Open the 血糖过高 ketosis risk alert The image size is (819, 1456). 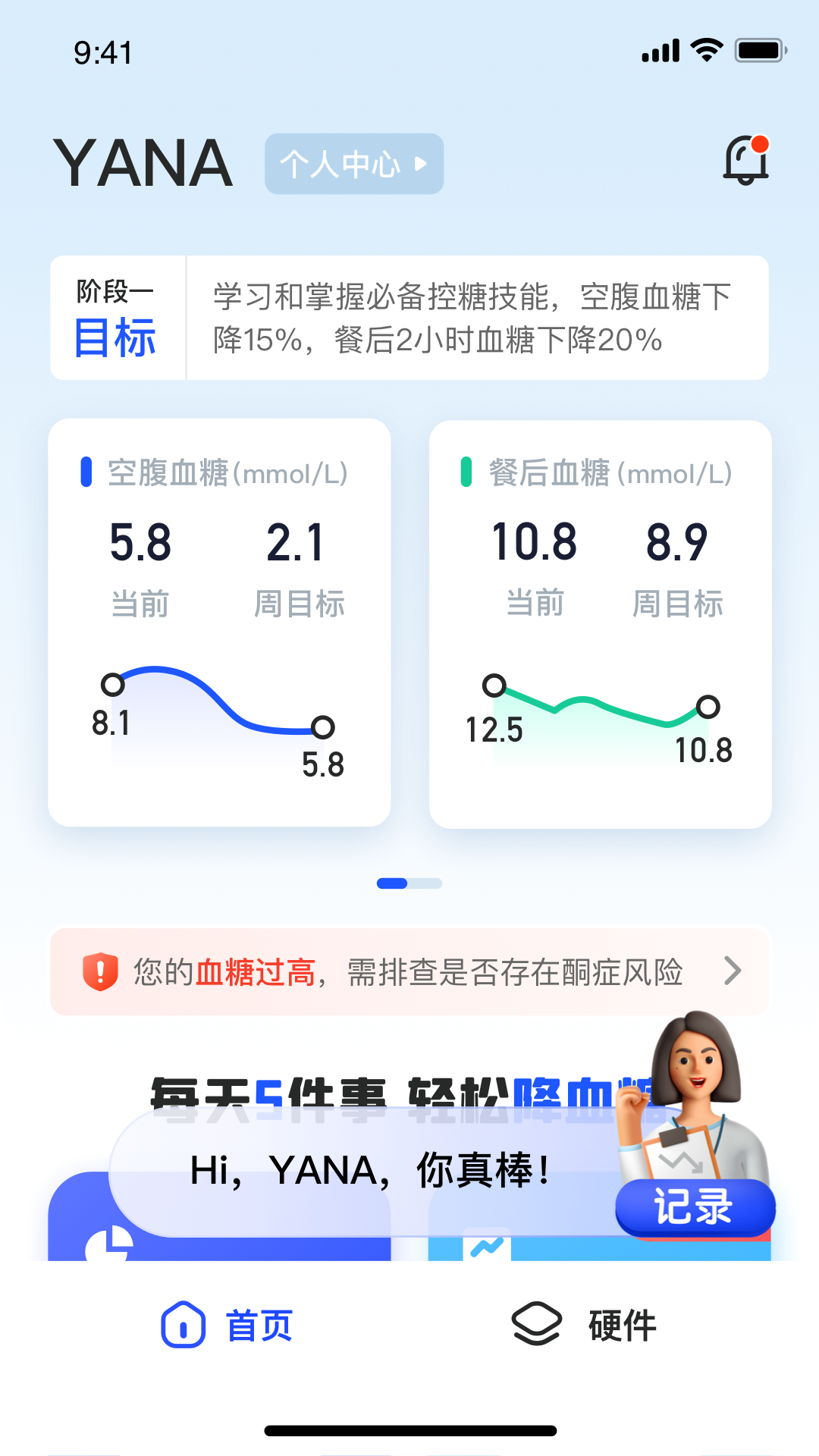409,971
